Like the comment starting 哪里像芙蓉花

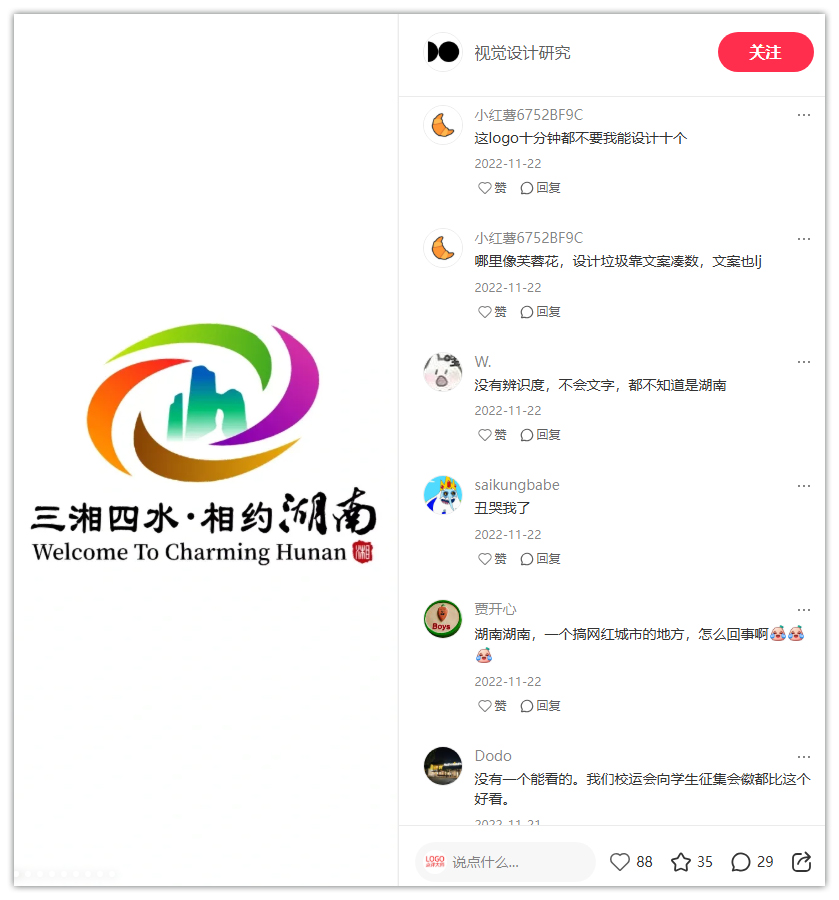(492, 312)
